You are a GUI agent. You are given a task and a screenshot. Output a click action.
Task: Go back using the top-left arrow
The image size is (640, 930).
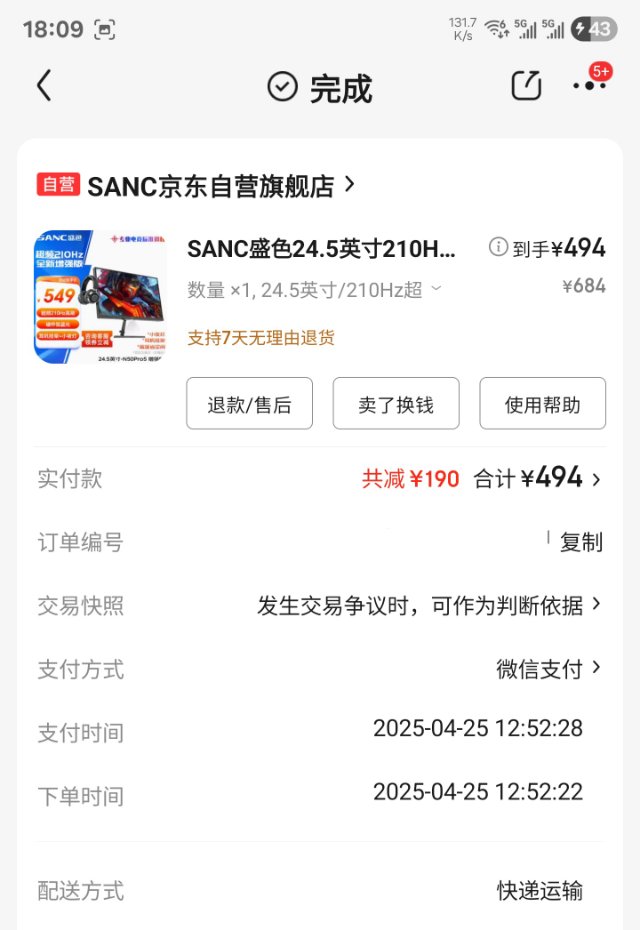(x=44, y=86)
